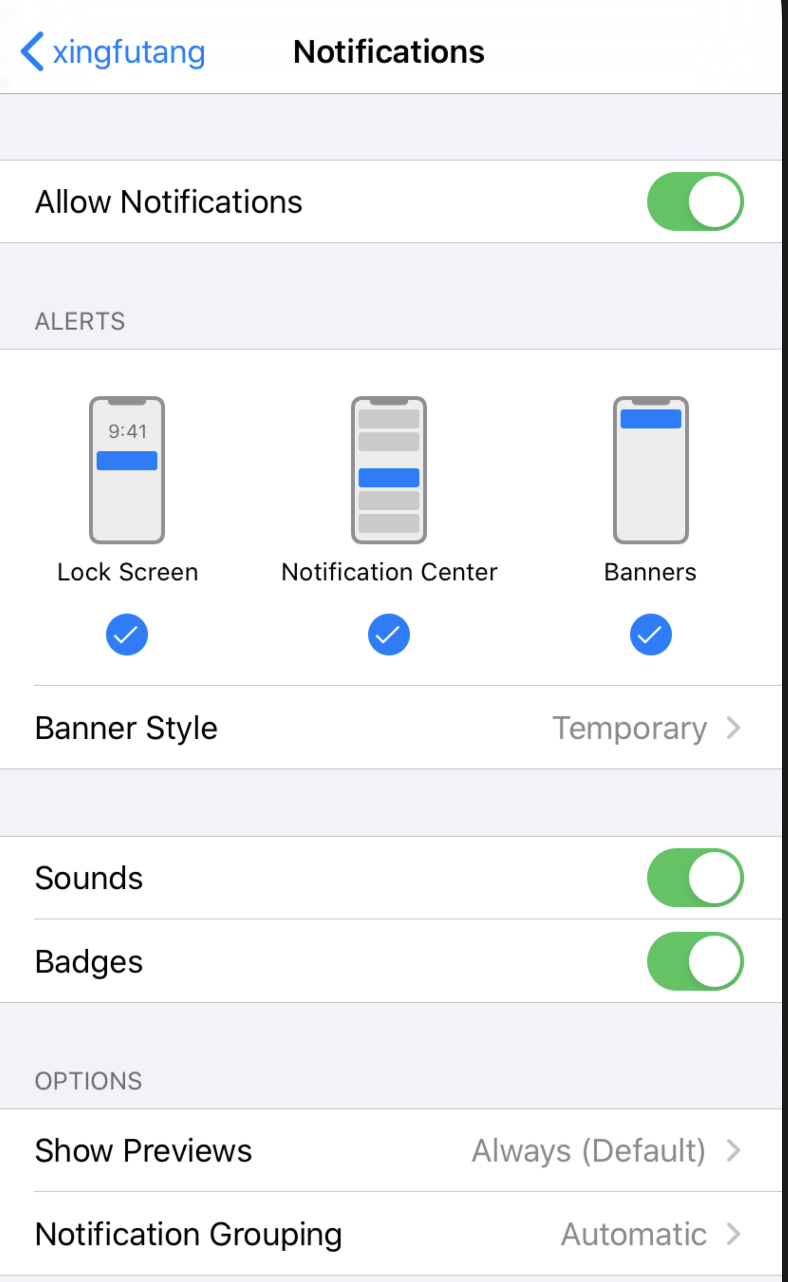Uncheck the Lock Screen blue checkmark
Image resolution: width=788 pixels, height=1282 pixels.
(x=127, y=634)
